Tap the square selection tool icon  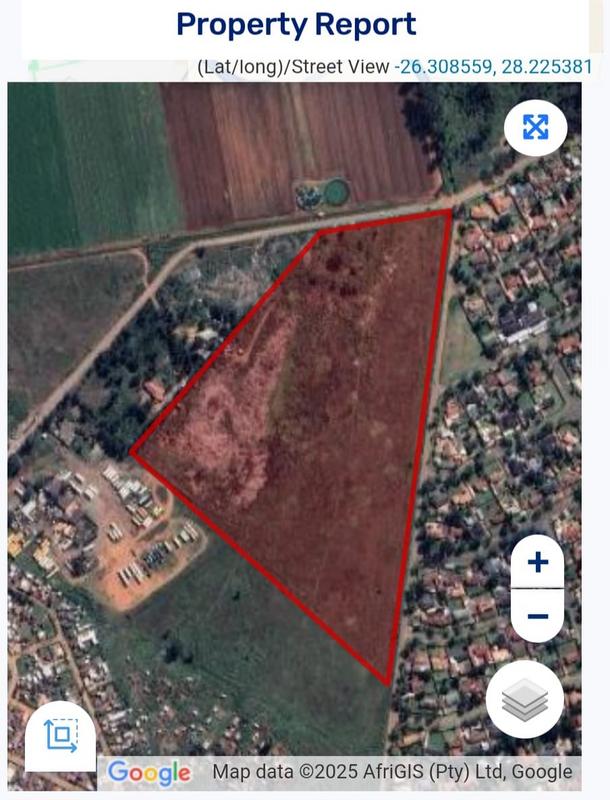point(61,736)
